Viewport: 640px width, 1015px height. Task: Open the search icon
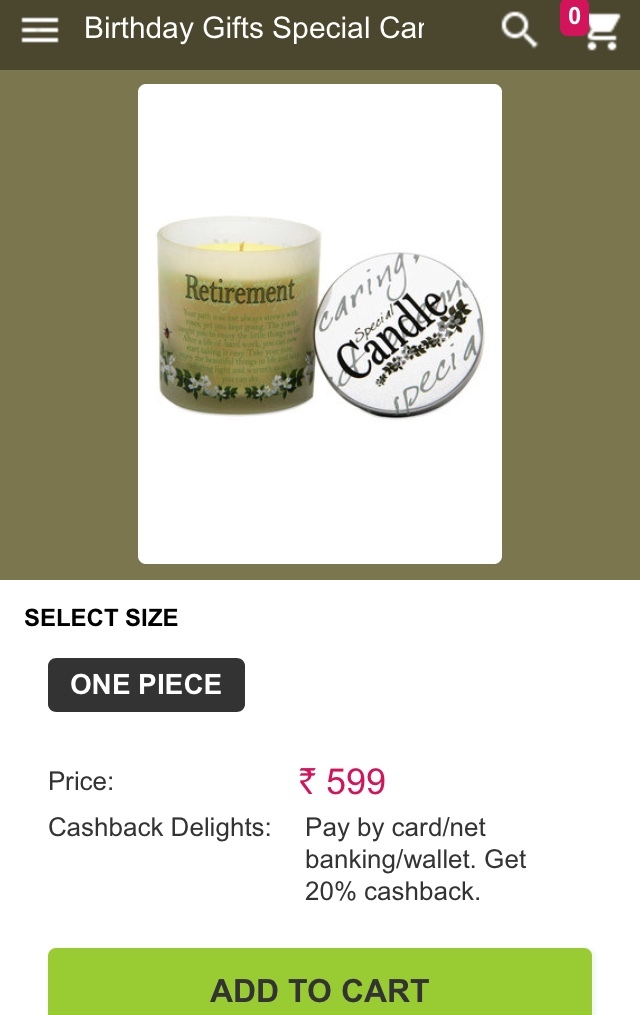(518, 30)
